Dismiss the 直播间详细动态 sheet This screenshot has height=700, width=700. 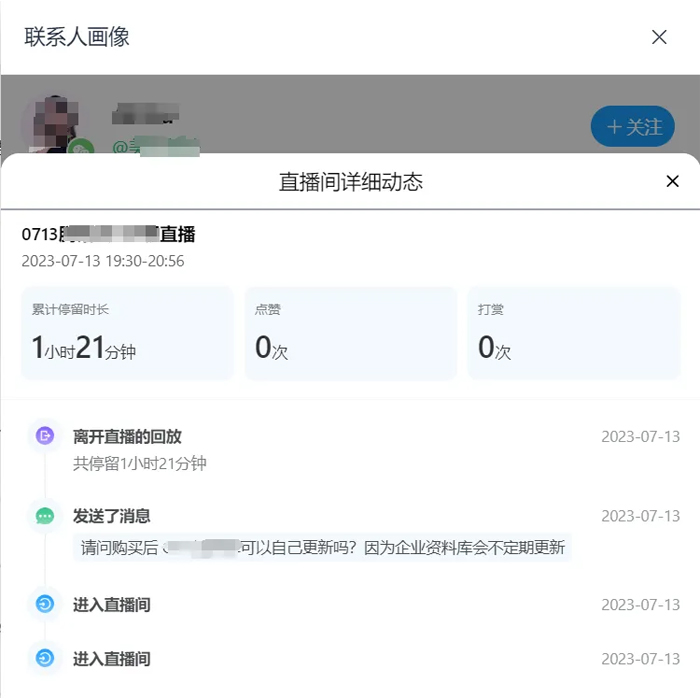[672, 181]
